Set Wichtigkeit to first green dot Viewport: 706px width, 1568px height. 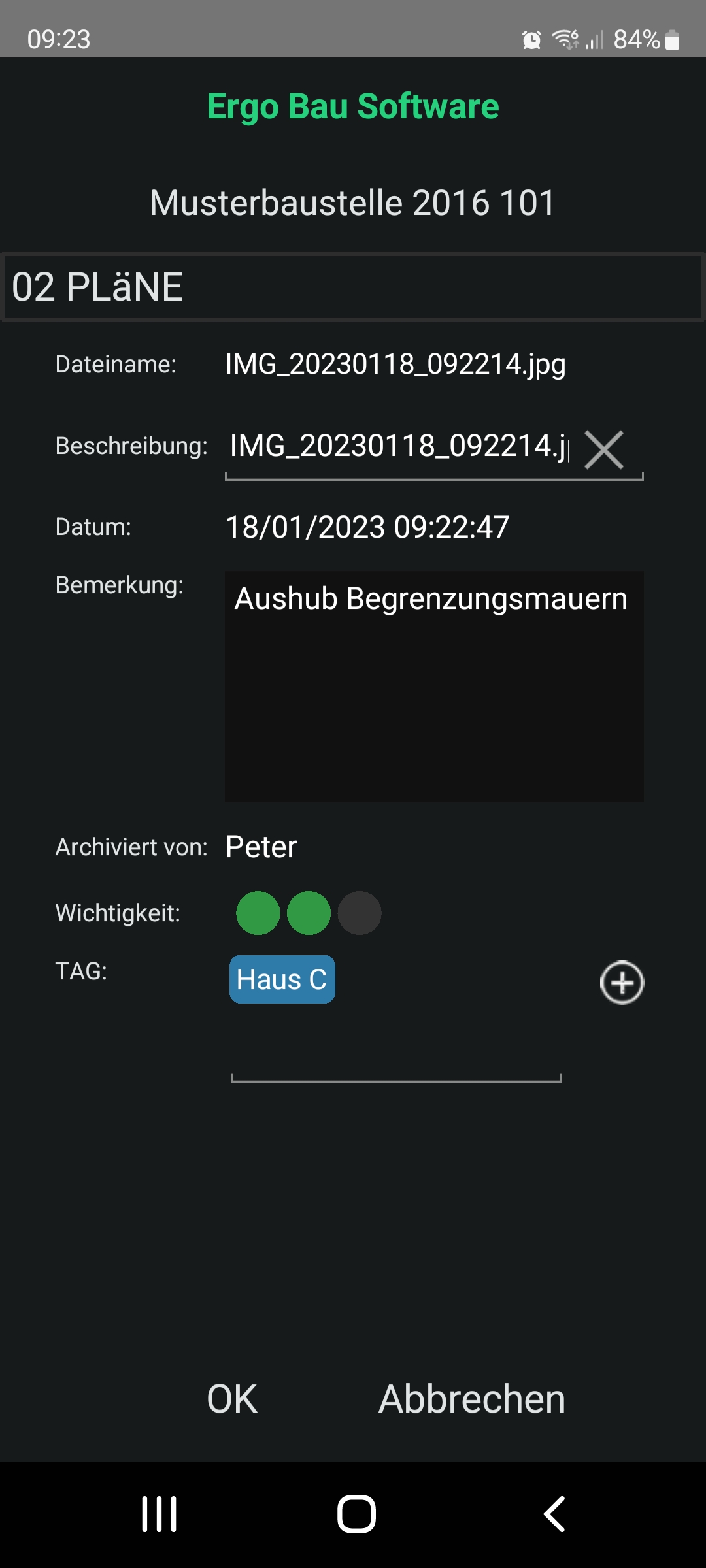pyautogui.click(x=258, y=913)
